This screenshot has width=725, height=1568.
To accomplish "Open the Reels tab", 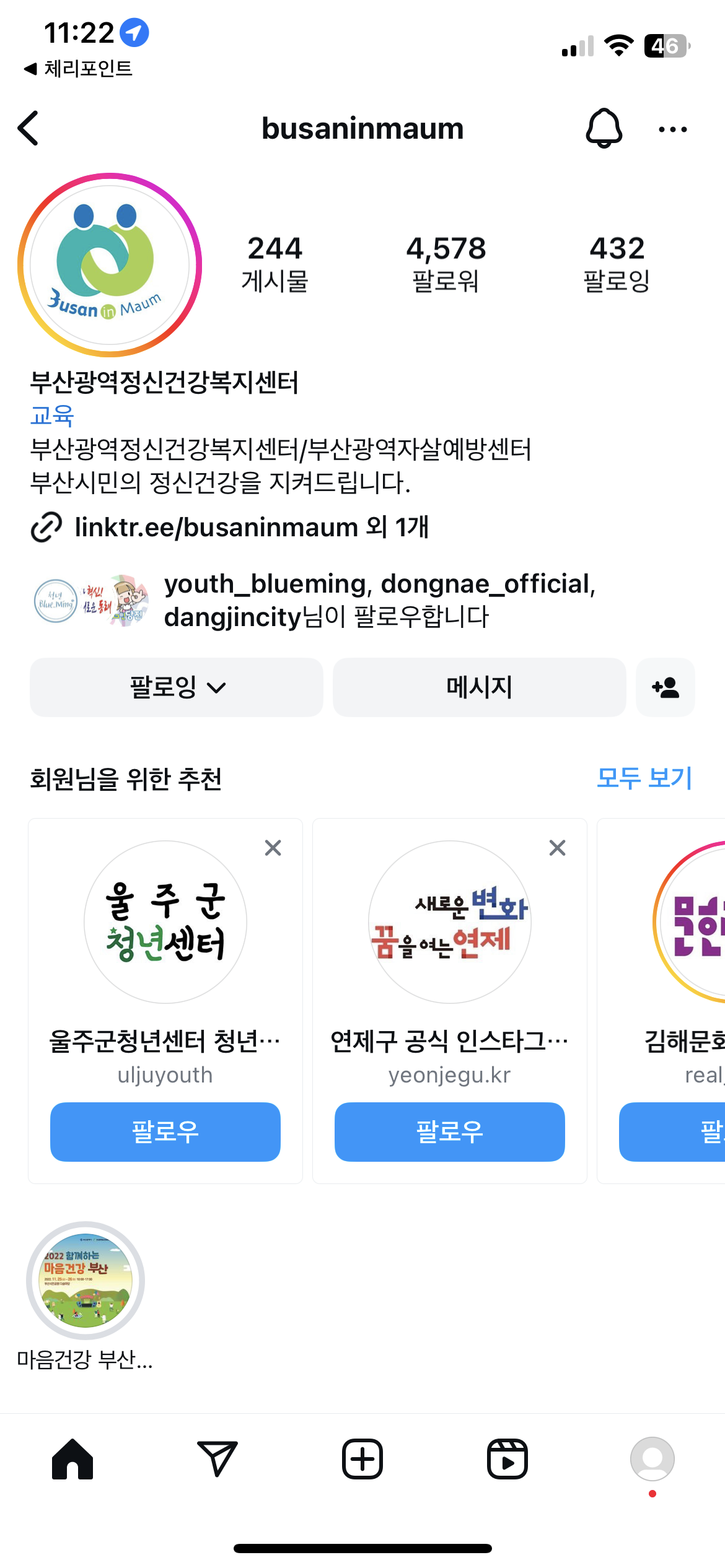I will 507,1459.
